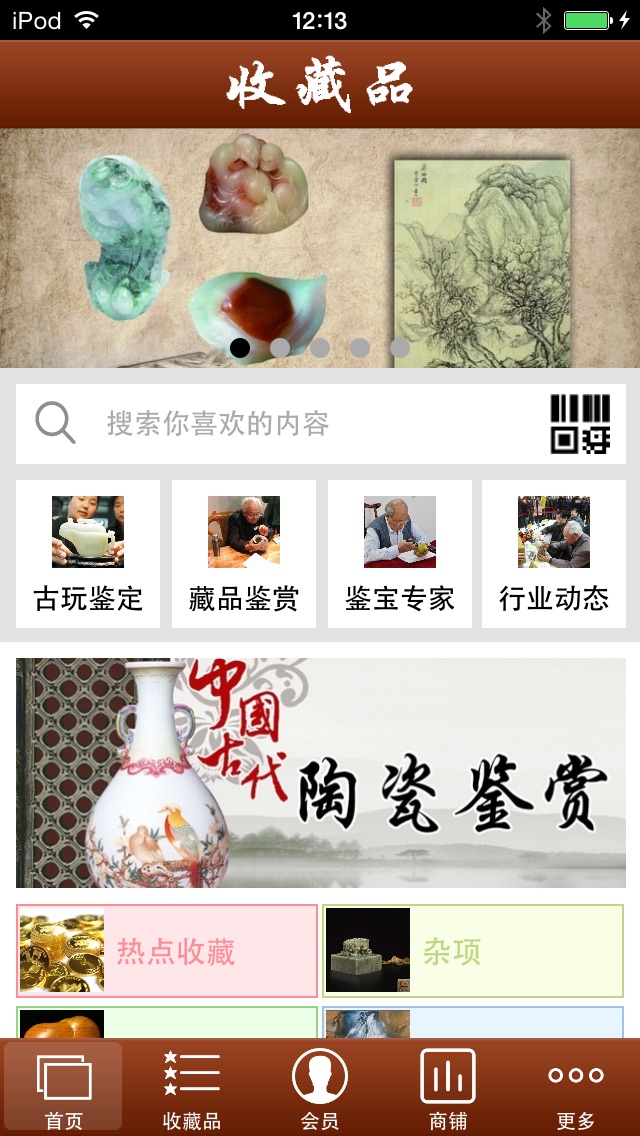Open the 行业动态 category
Image resolution: width=640 pixels, height=1136 pixels.
554,554
